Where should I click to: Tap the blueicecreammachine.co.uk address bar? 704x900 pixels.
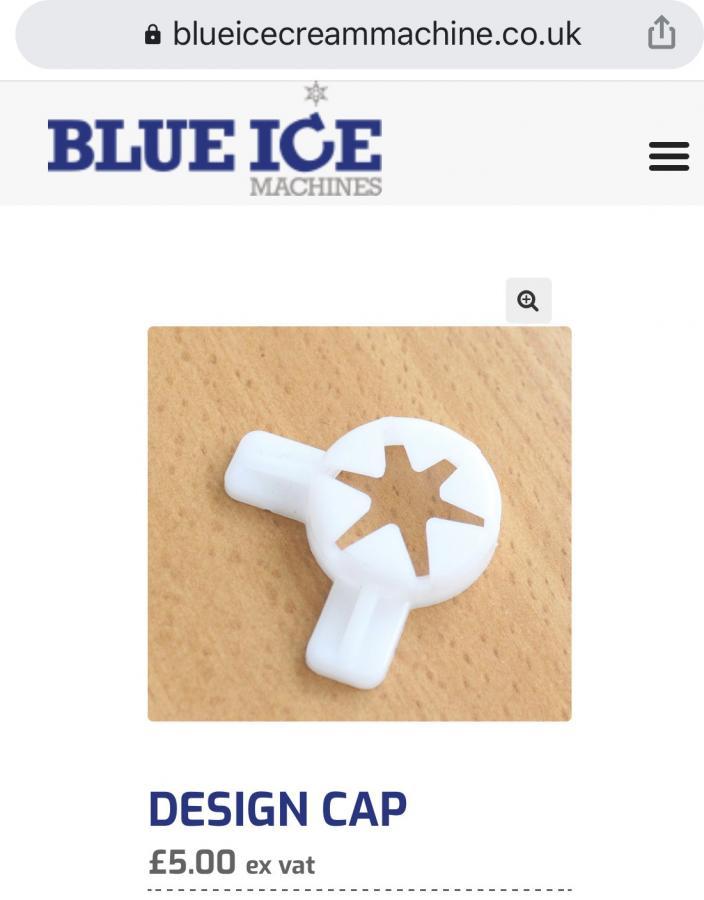tap(362, 34)
